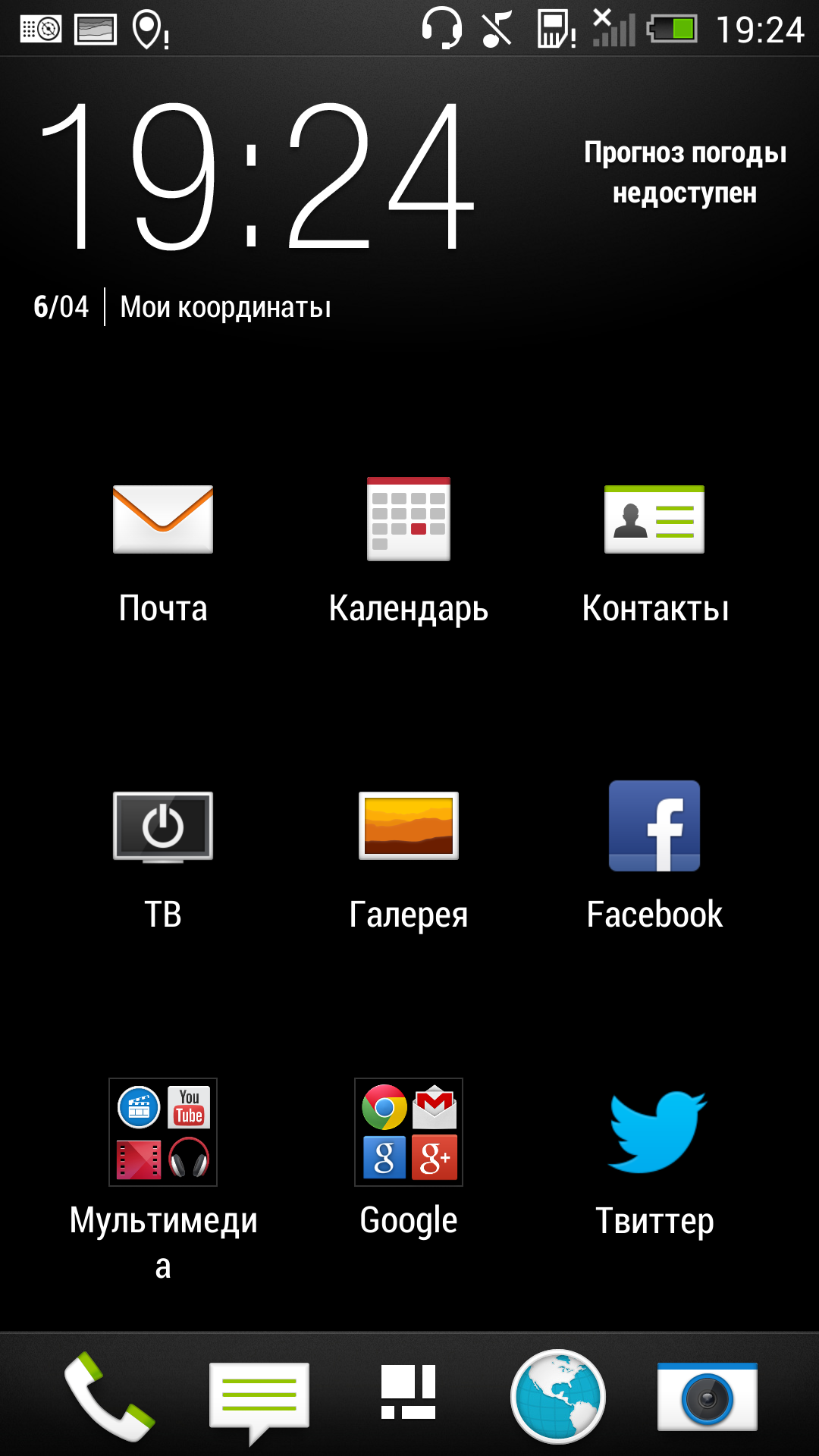819x1456 pixels.
Task: Tap the large clock widget
Action: 258,176
